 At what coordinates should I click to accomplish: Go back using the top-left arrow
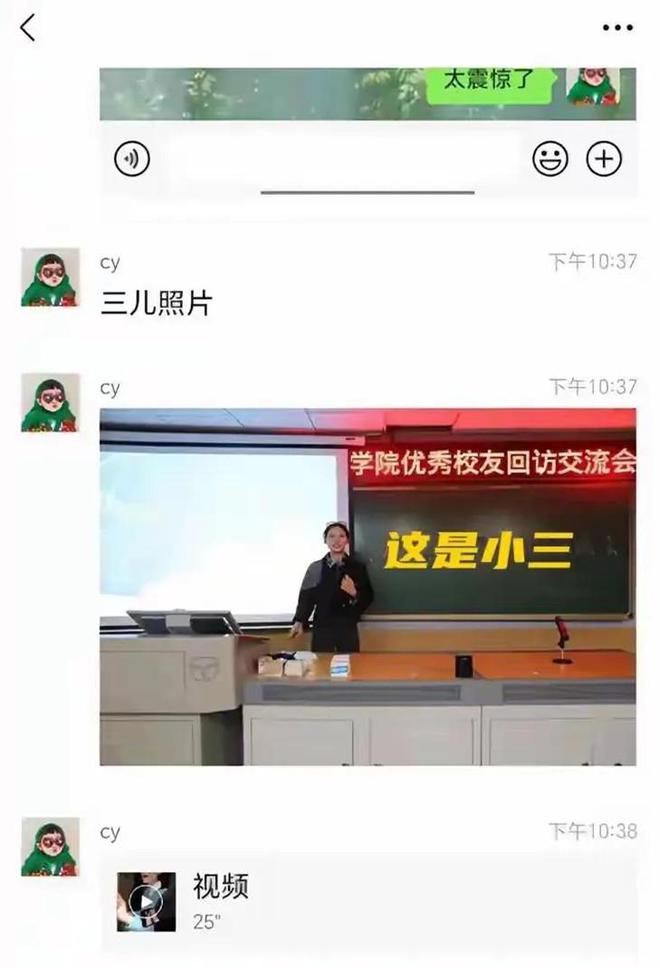point(27,28)
